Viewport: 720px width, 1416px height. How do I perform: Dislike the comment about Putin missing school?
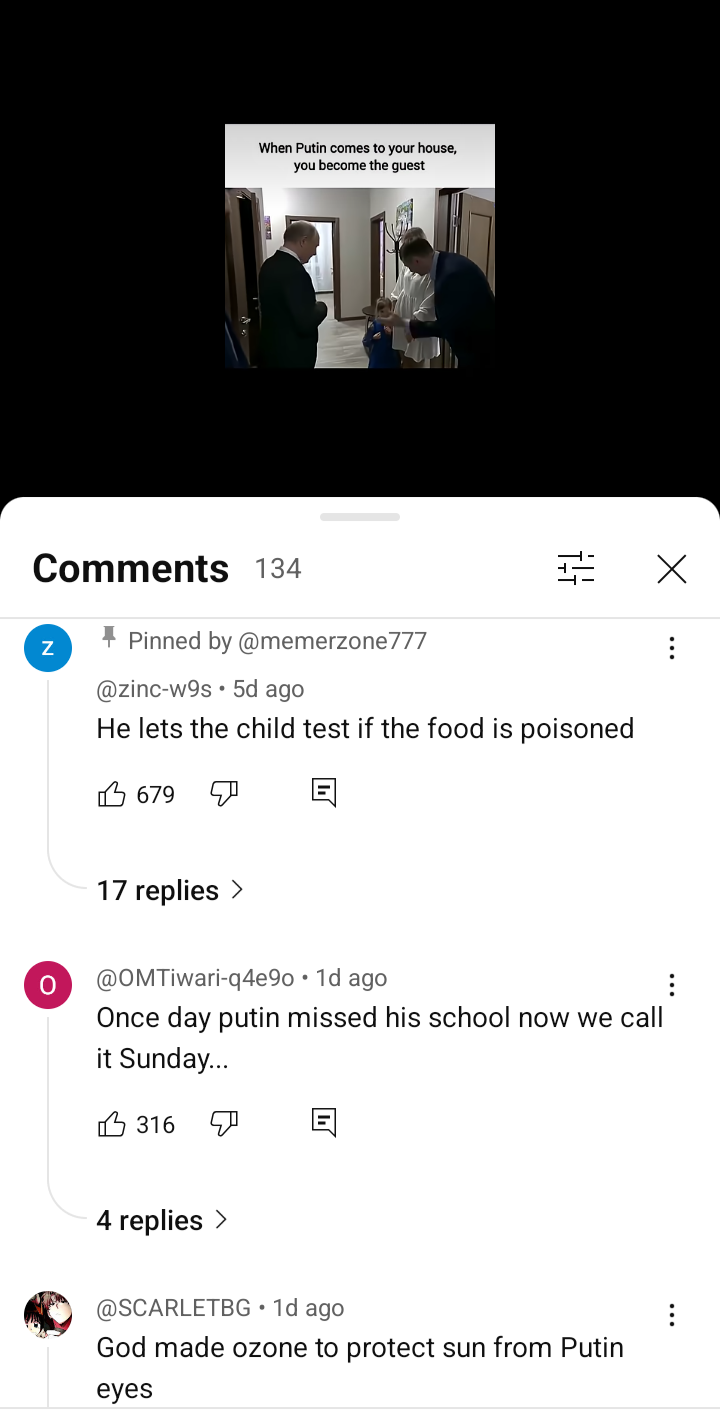click(x=224, y=1123)
